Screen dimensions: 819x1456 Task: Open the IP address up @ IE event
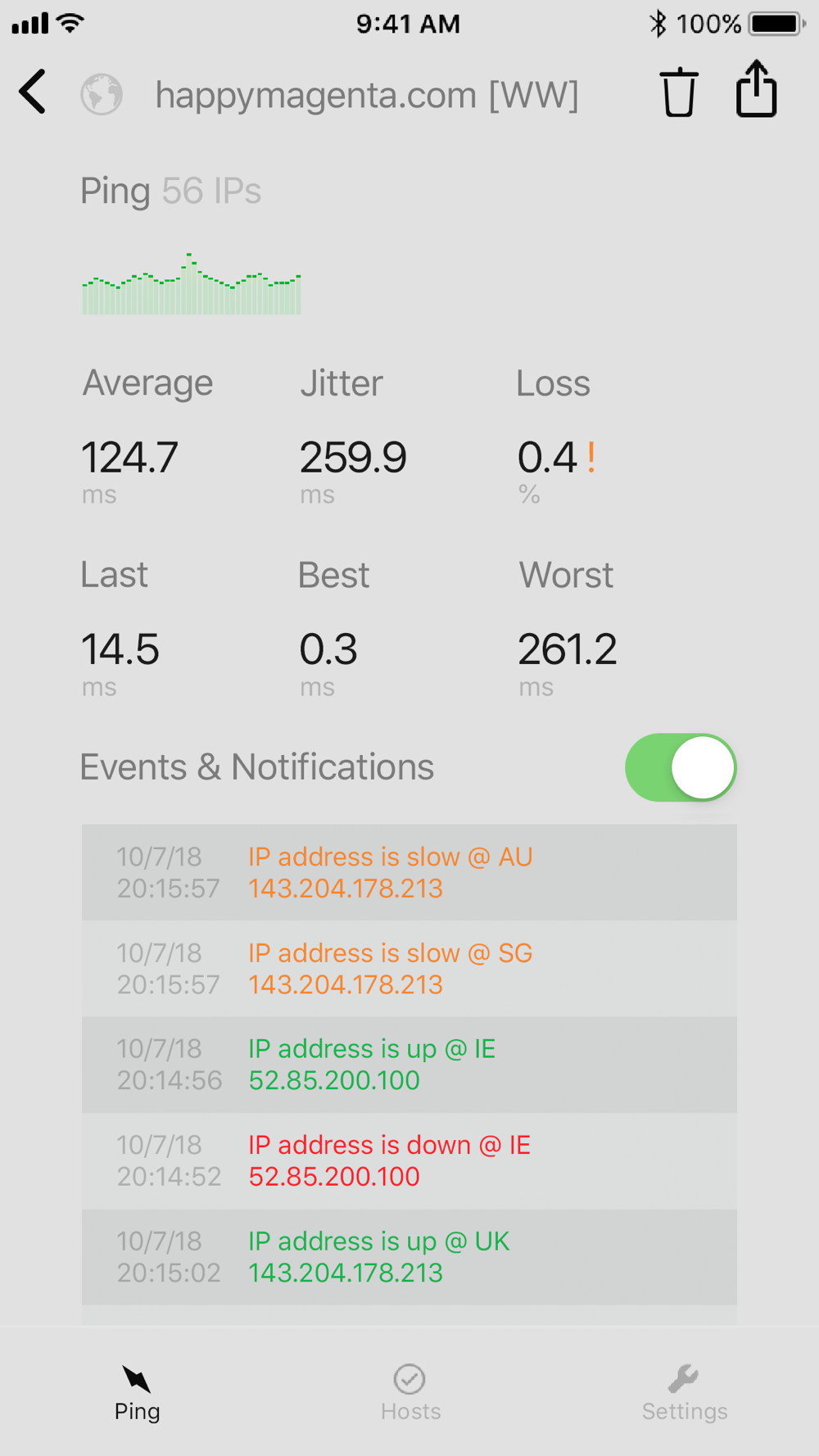pos(409,1065)
